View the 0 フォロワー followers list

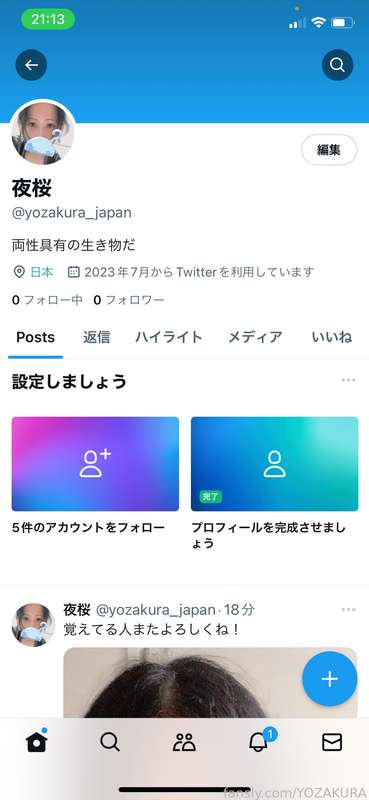(129, 300)
